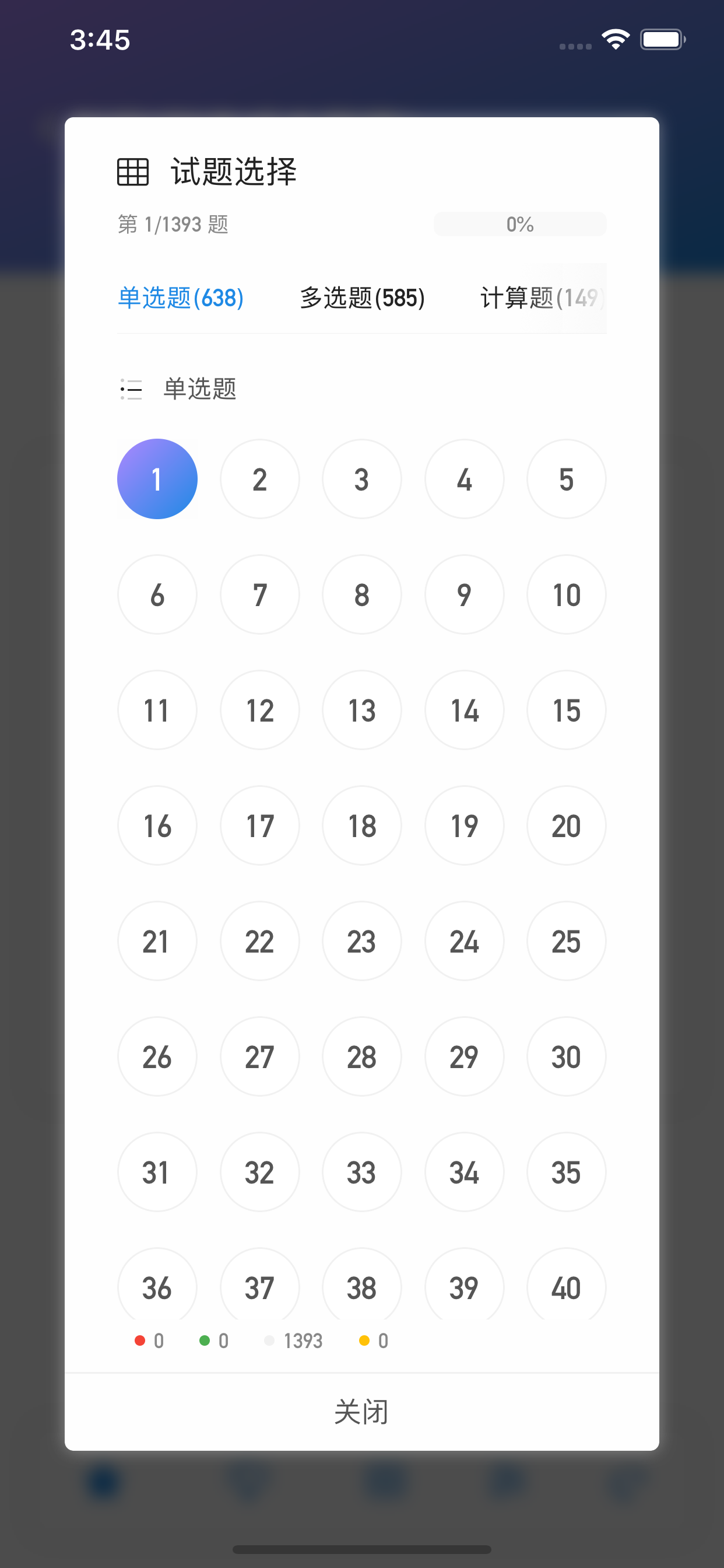The image size is (724, 1568).
Task: Open question 16
Action: coord(157,826)
